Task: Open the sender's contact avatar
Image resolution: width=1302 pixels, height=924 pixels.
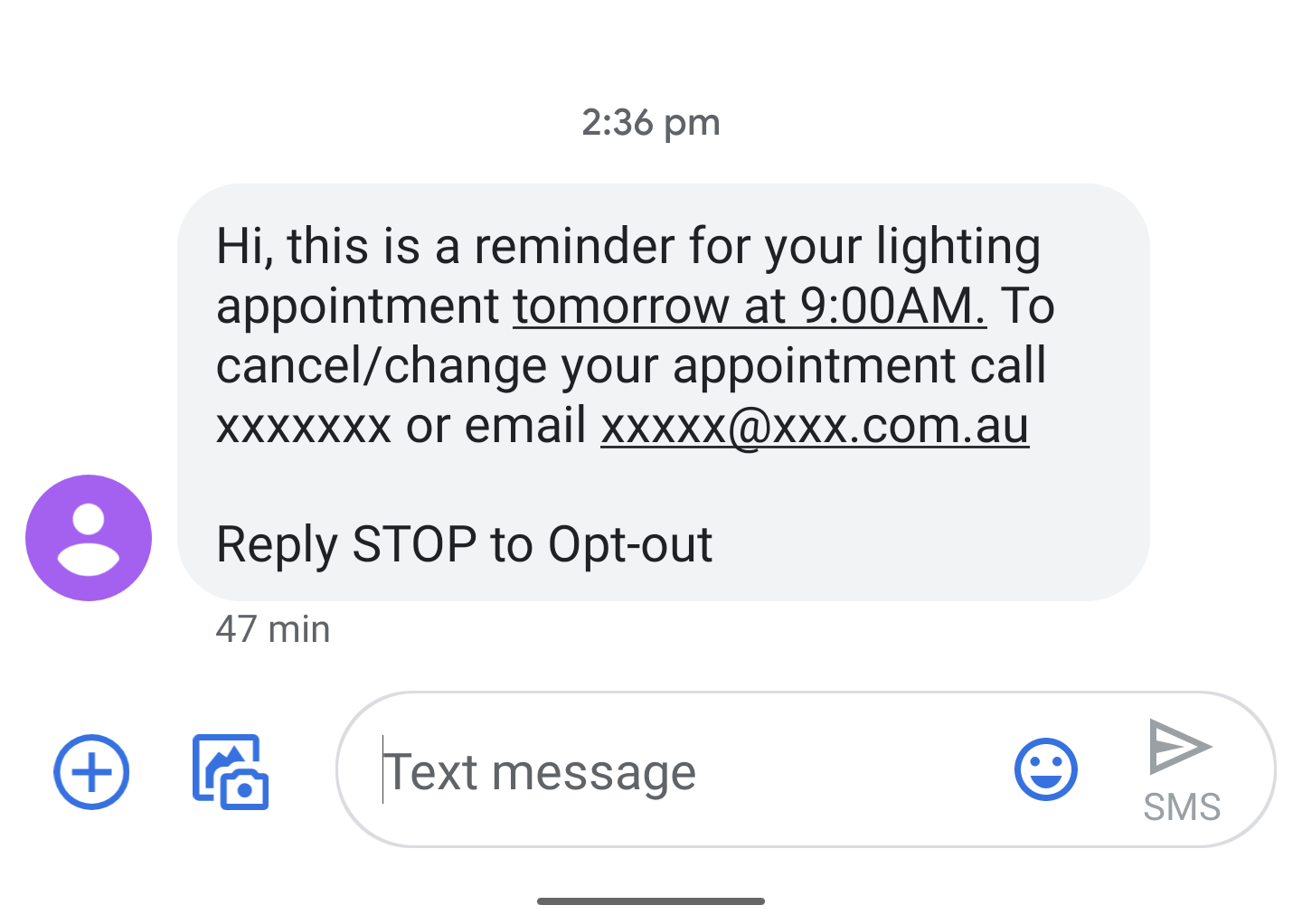Action: pos(89,538)
